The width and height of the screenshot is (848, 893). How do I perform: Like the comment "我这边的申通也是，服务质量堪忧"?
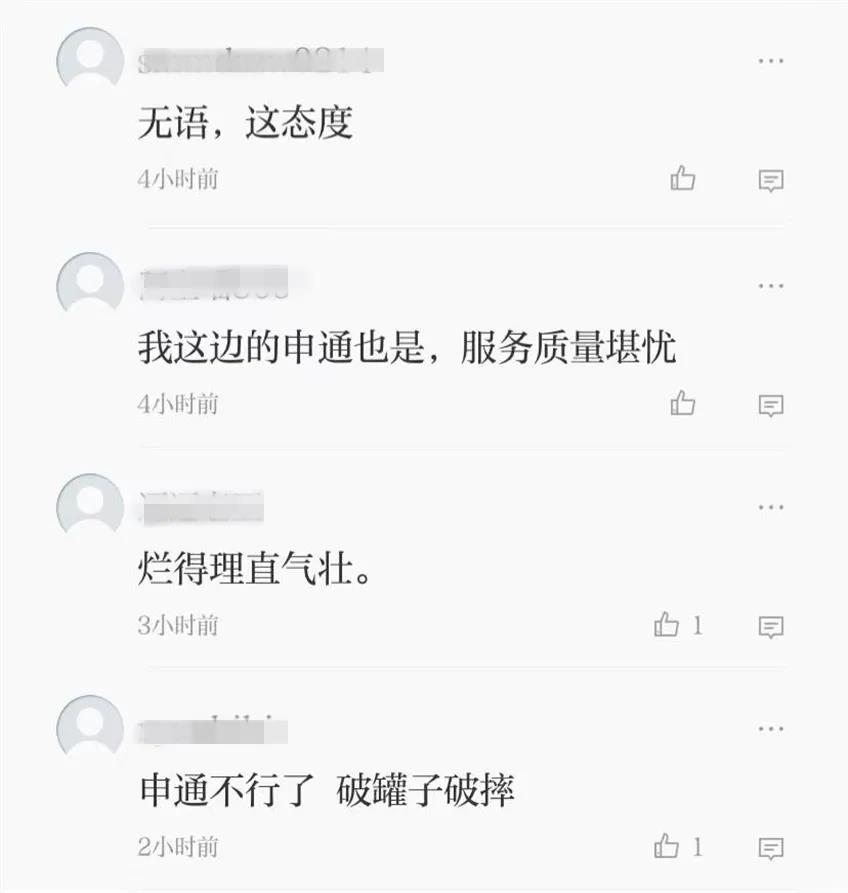point(683,403)
